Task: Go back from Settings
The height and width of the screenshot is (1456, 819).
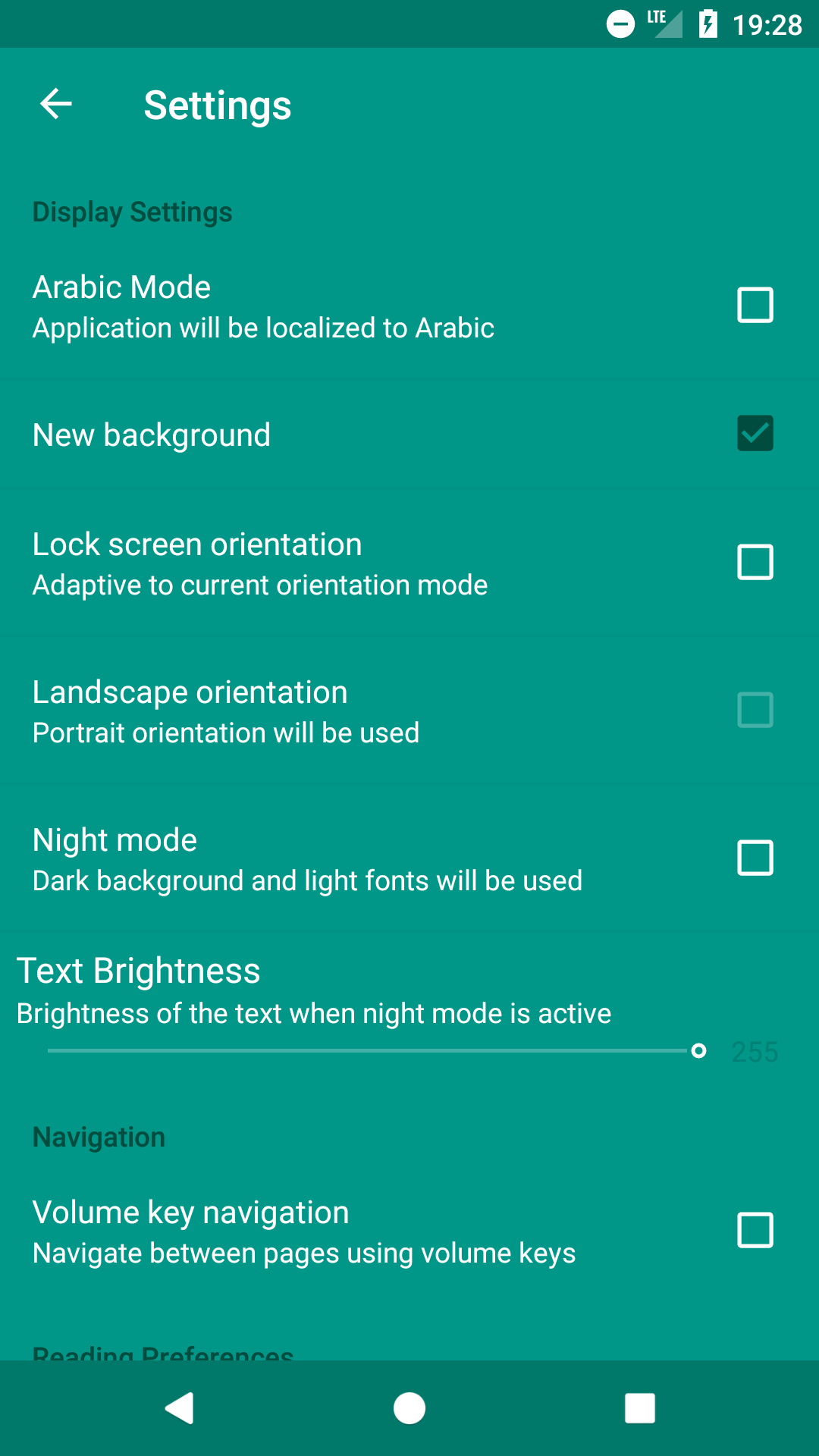Action: click(56, 104)
